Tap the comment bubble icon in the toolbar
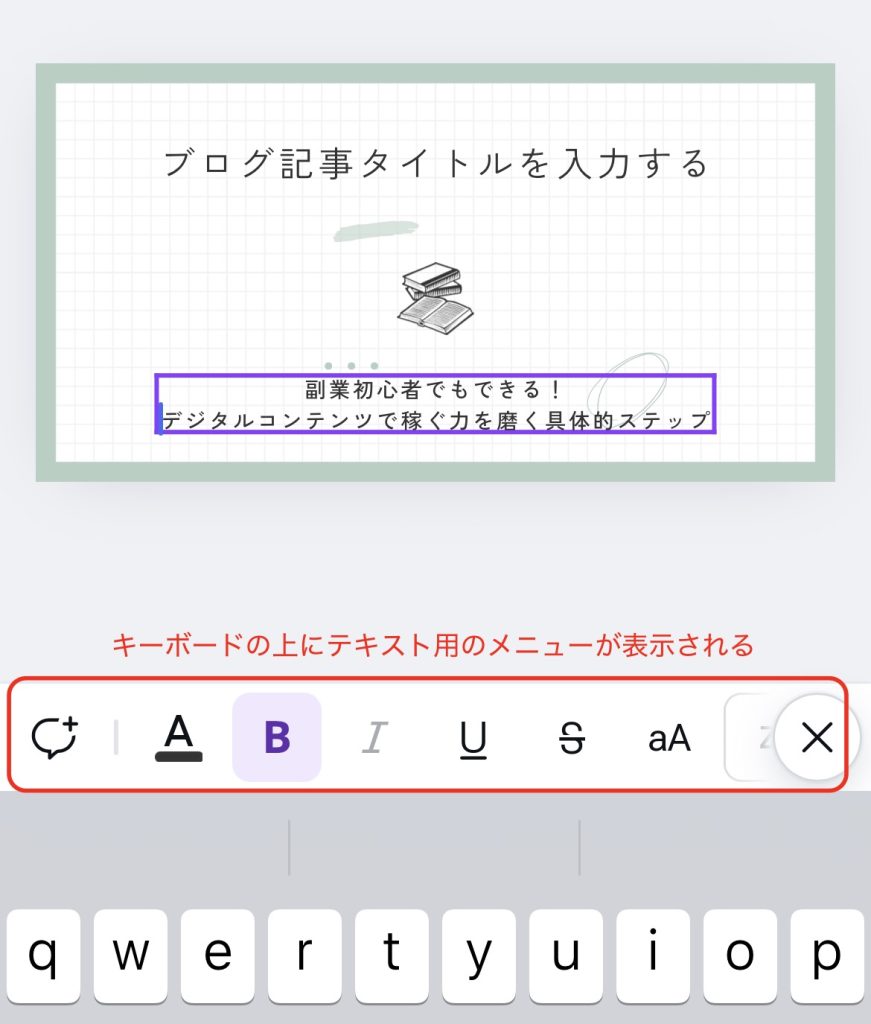 tap(54, 737)
